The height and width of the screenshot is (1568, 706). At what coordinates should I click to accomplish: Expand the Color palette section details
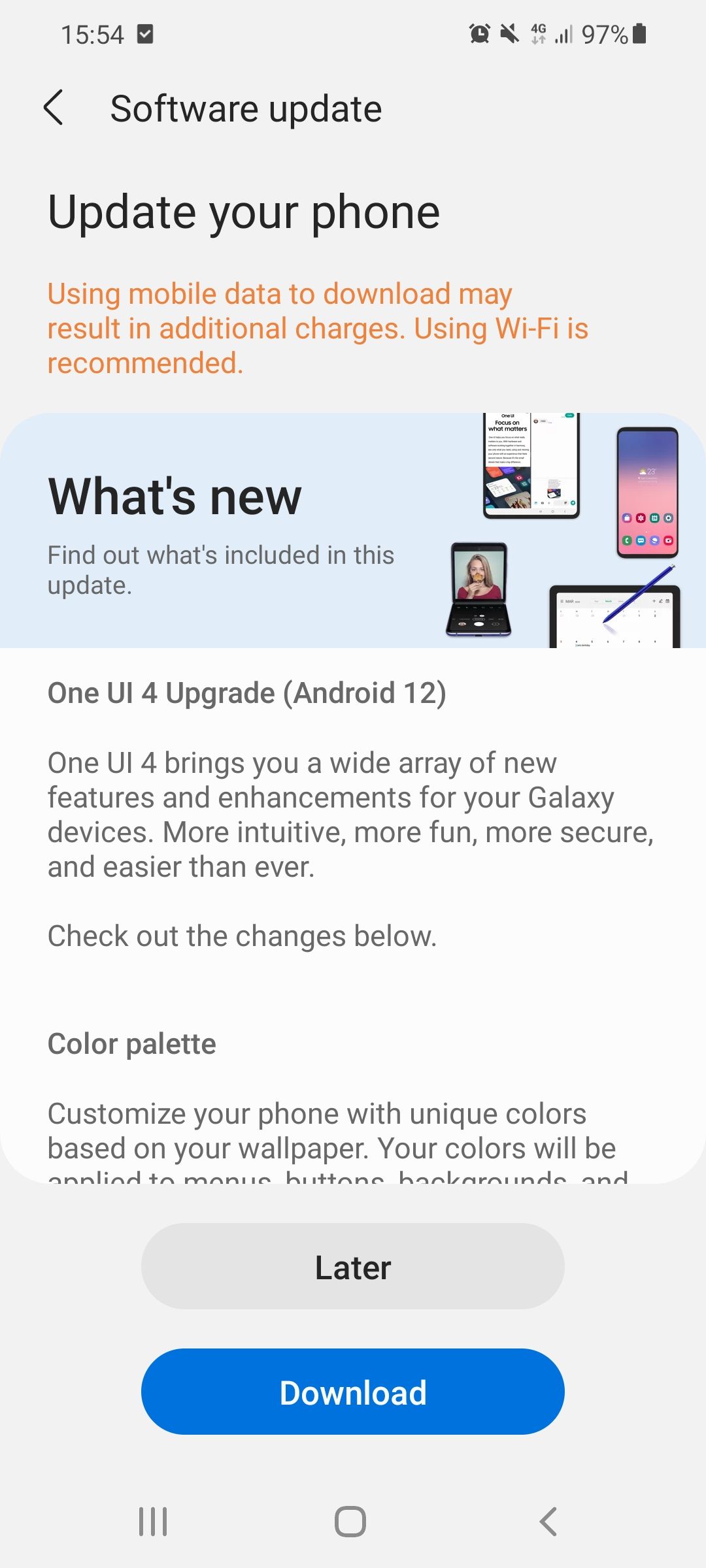pos(131,1043)
